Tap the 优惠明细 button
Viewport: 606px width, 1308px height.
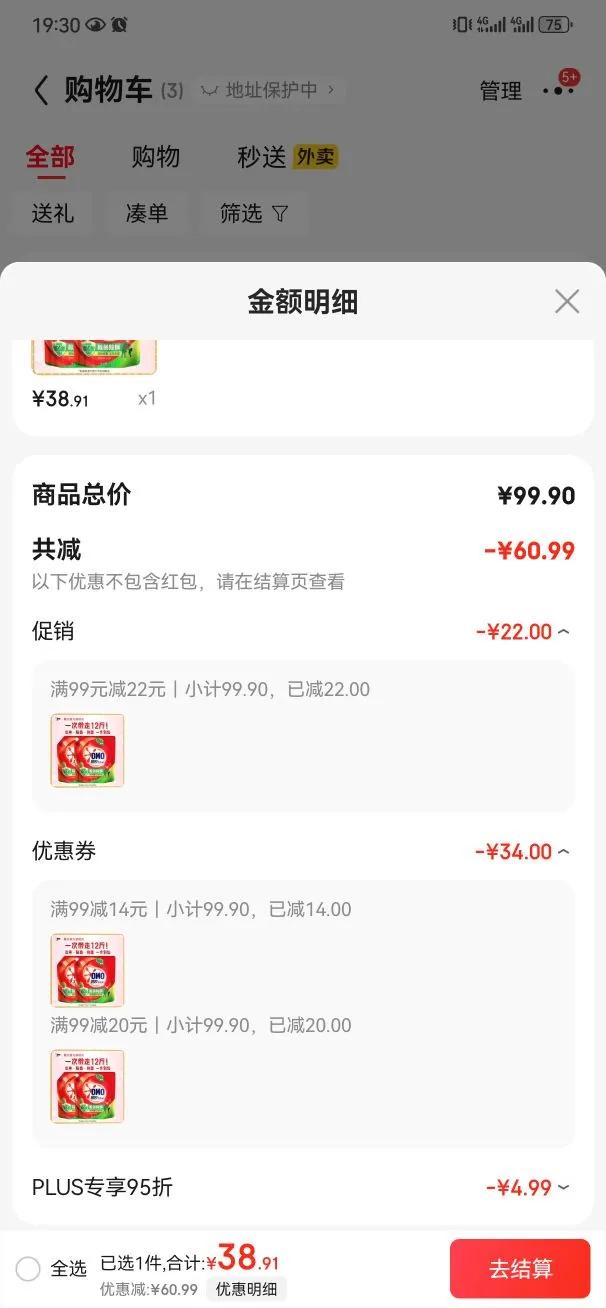(x=247, y=1289)
